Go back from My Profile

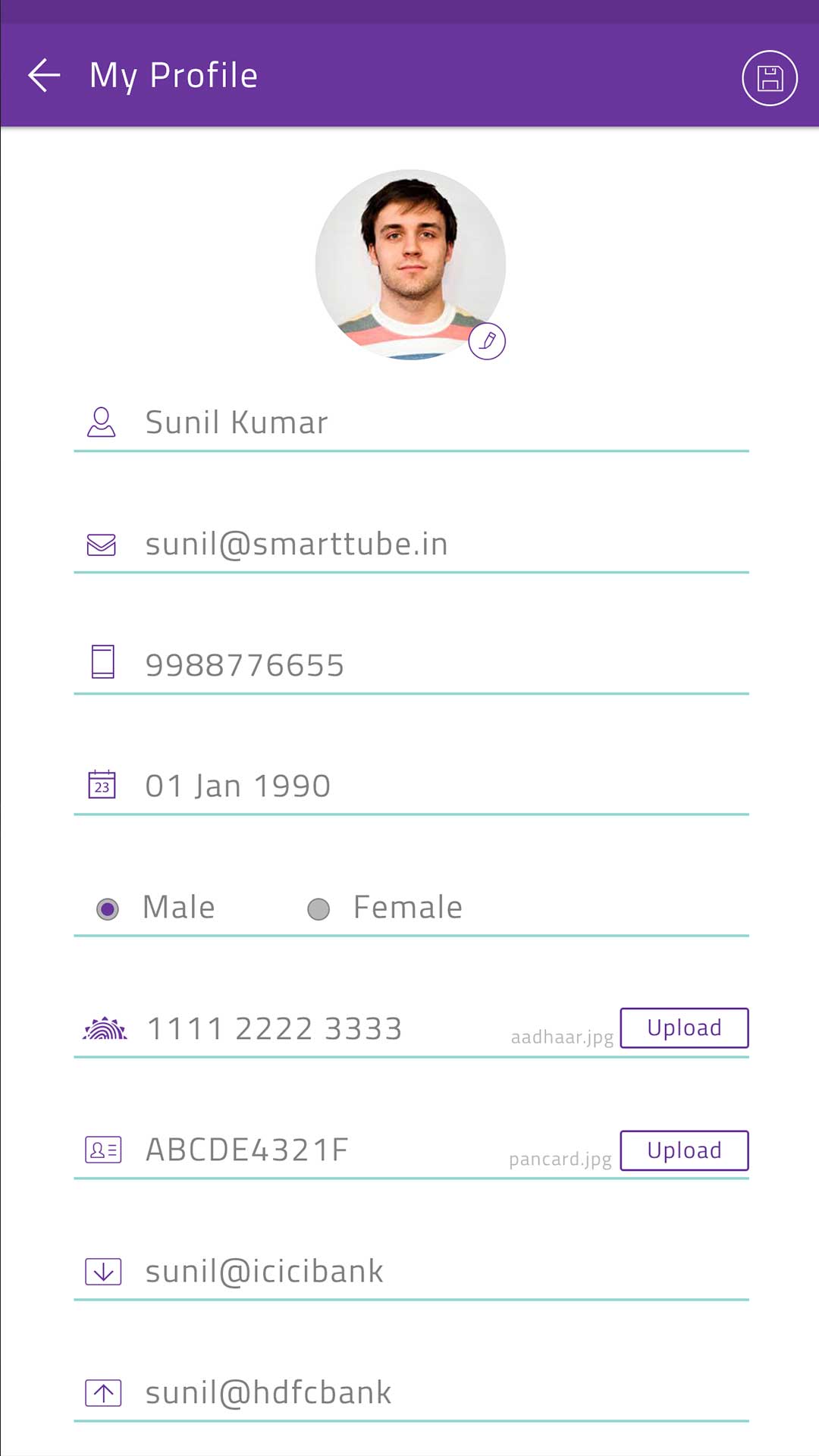point(44,76)
